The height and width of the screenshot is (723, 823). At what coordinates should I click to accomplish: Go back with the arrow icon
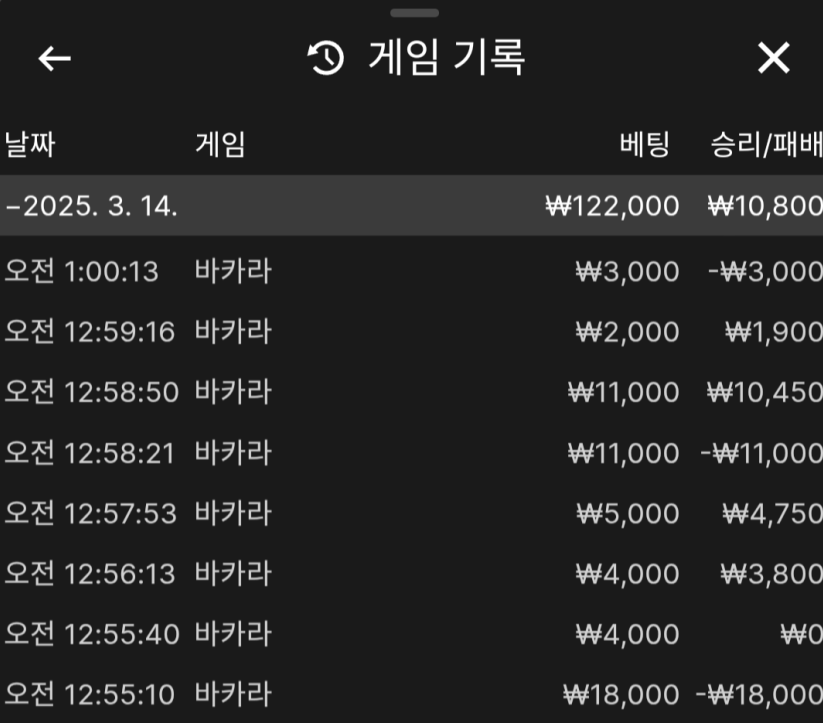point(55,59)
